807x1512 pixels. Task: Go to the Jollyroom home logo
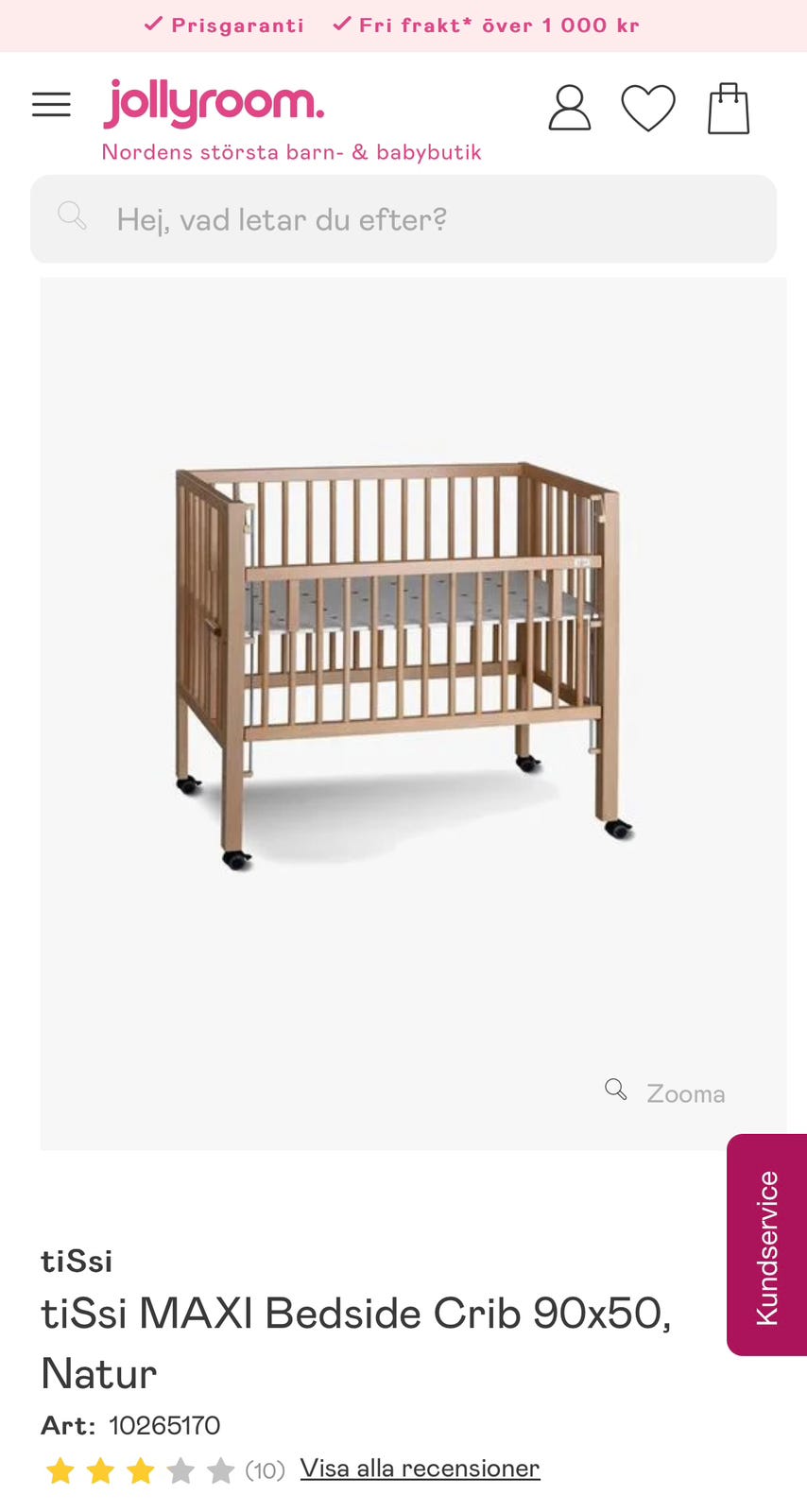215,103
